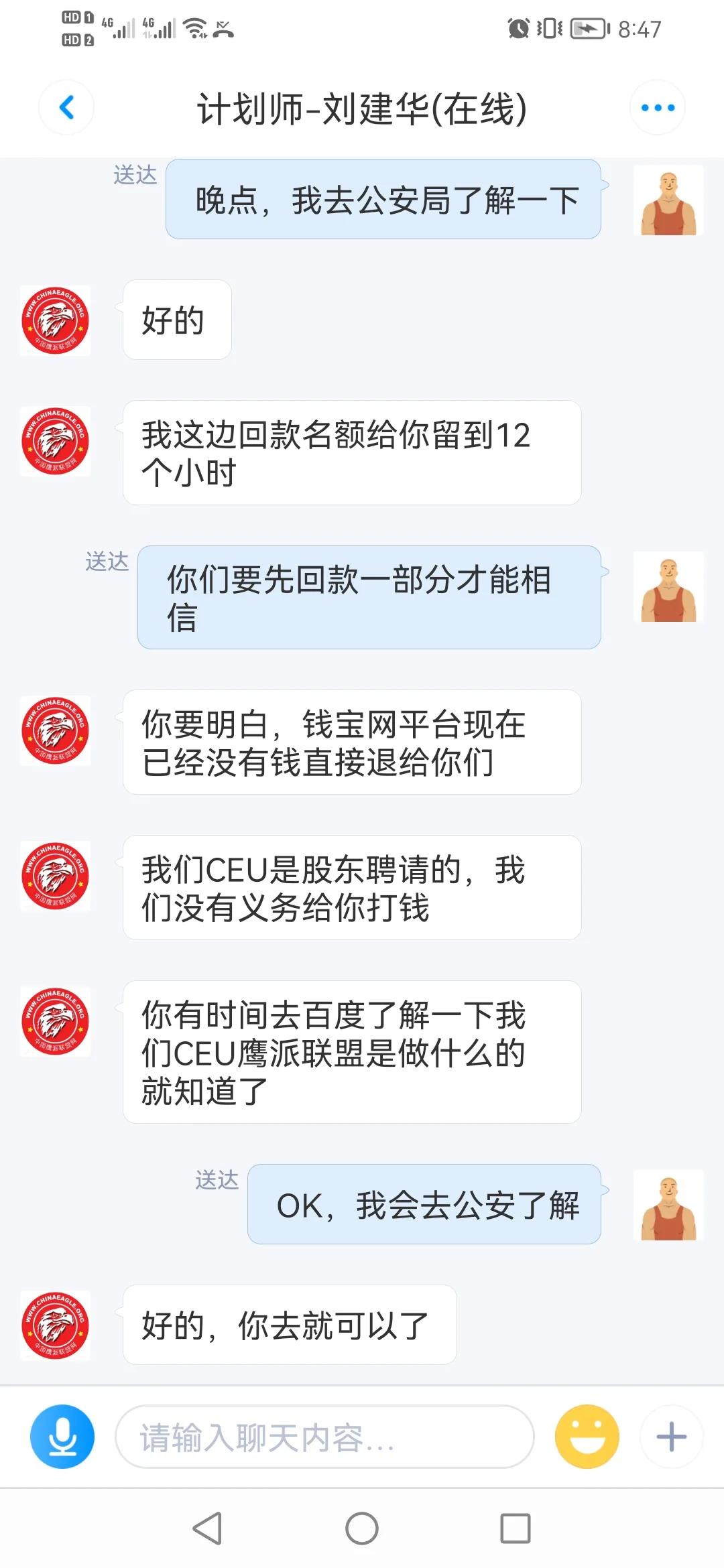The width and height of the screenshot is (724, 1568).
Task: Tap the chat title 计划师-刘建华(在线)
Action: pos(362,107)
